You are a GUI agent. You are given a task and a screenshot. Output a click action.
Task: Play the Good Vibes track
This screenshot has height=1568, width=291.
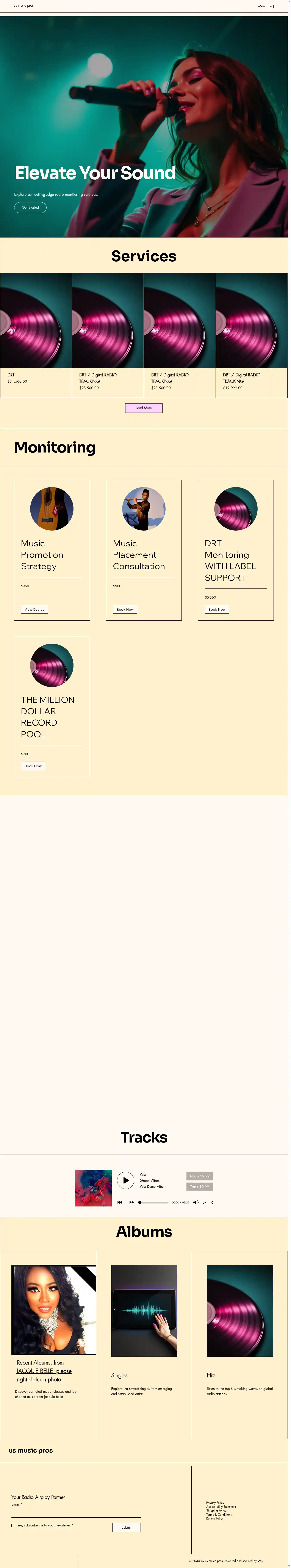[125, 1180]
